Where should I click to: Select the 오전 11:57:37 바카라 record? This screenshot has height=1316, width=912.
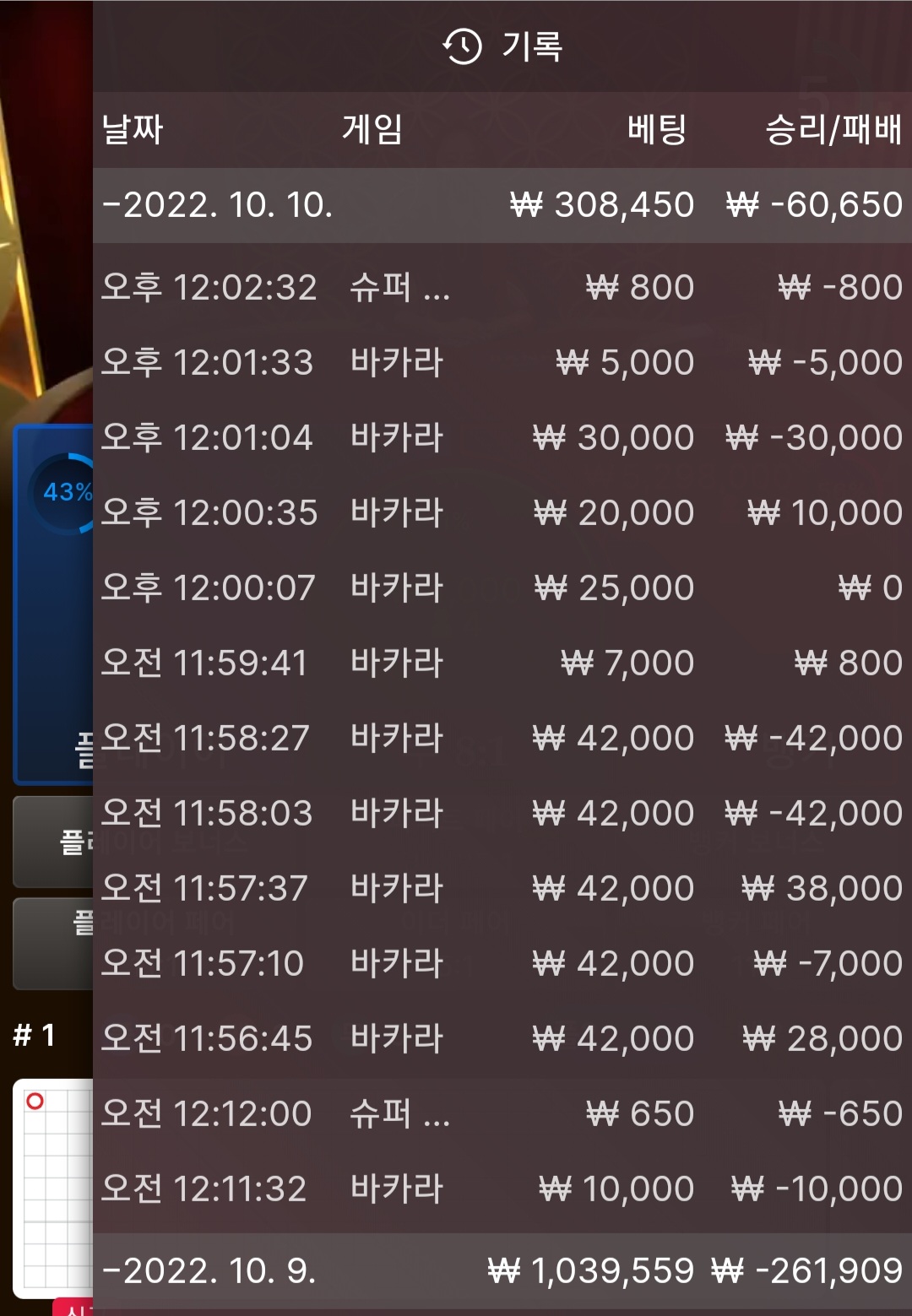(502, 889)
